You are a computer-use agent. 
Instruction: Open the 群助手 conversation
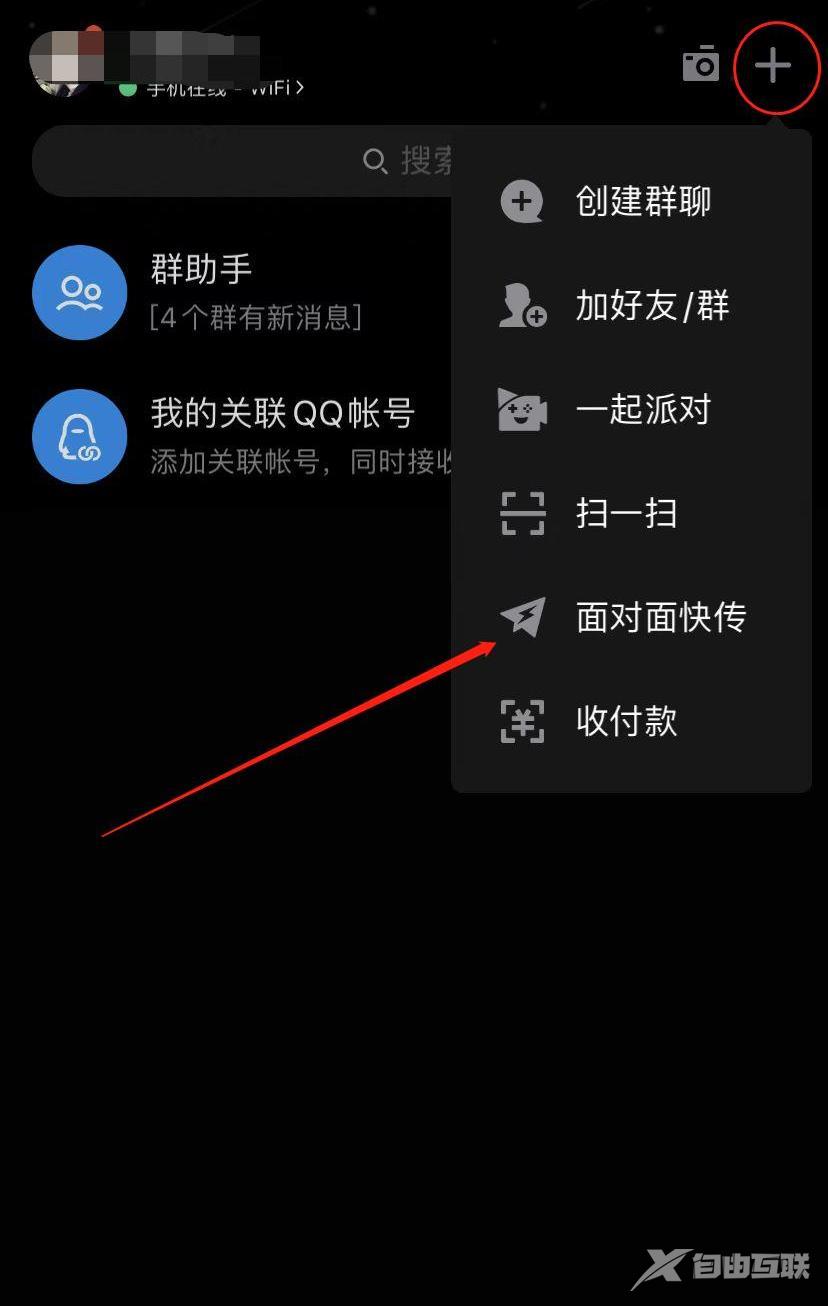240,292
